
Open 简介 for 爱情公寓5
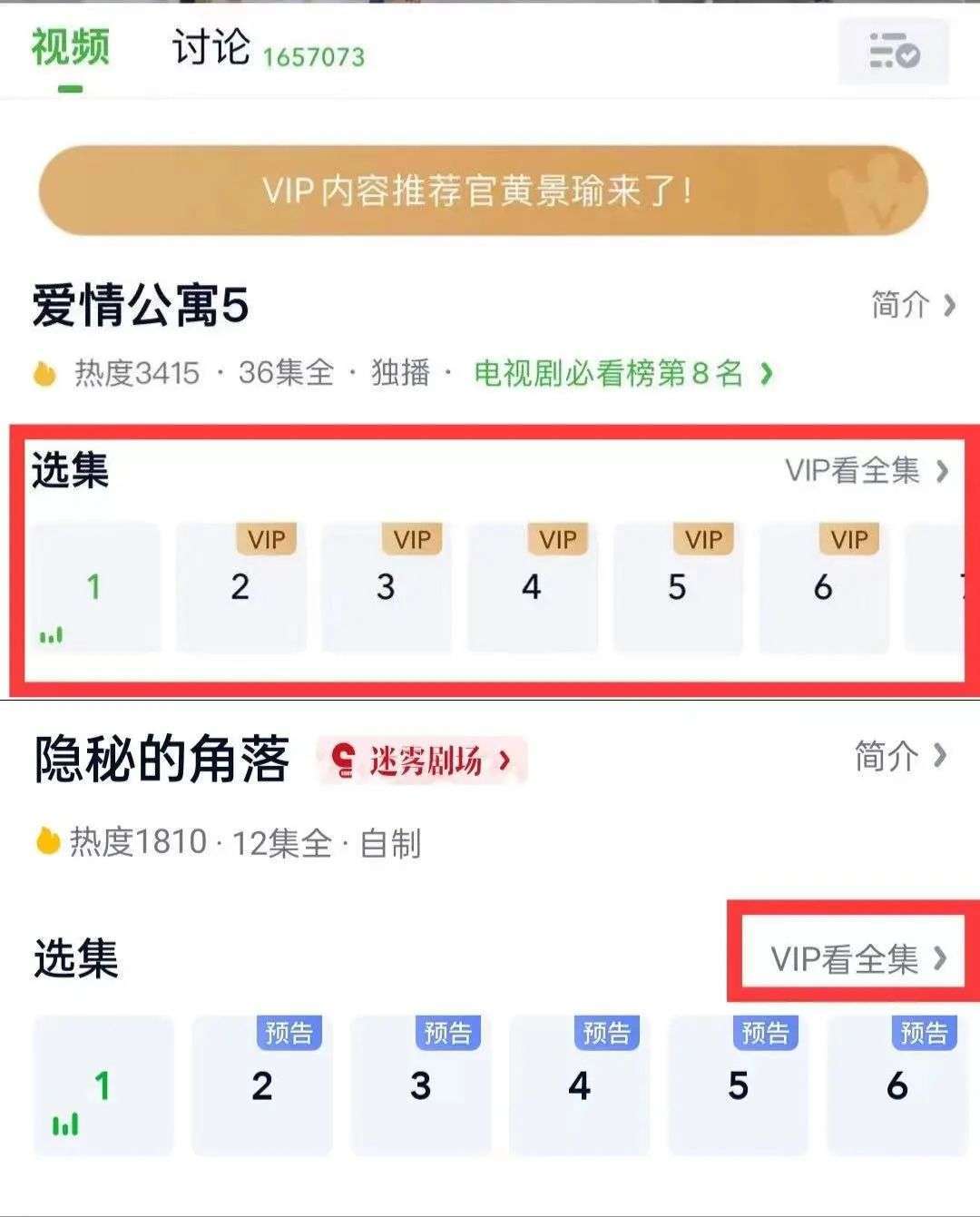(x=912, y=305)
